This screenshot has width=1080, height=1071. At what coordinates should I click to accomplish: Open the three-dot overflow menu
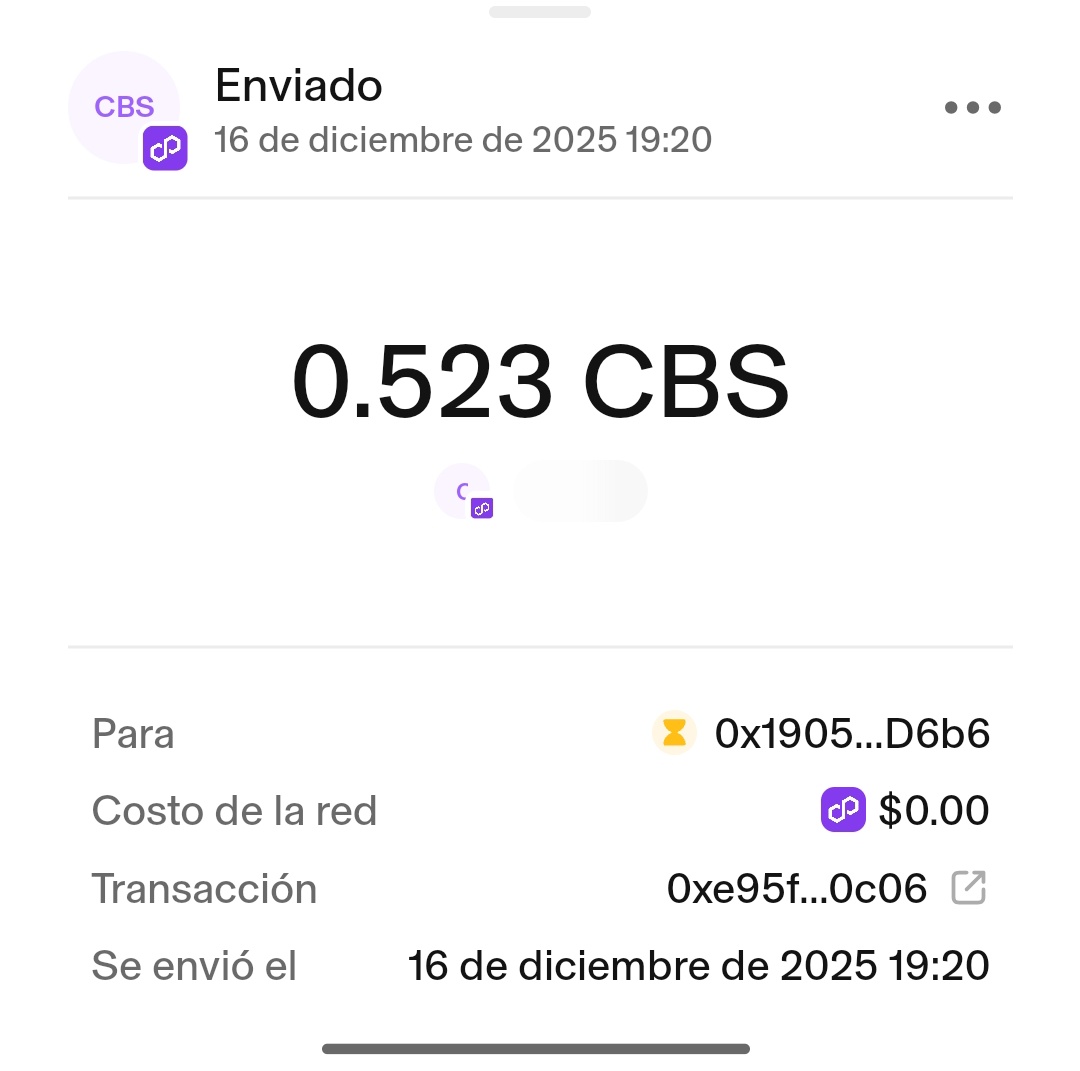point(972,108)
